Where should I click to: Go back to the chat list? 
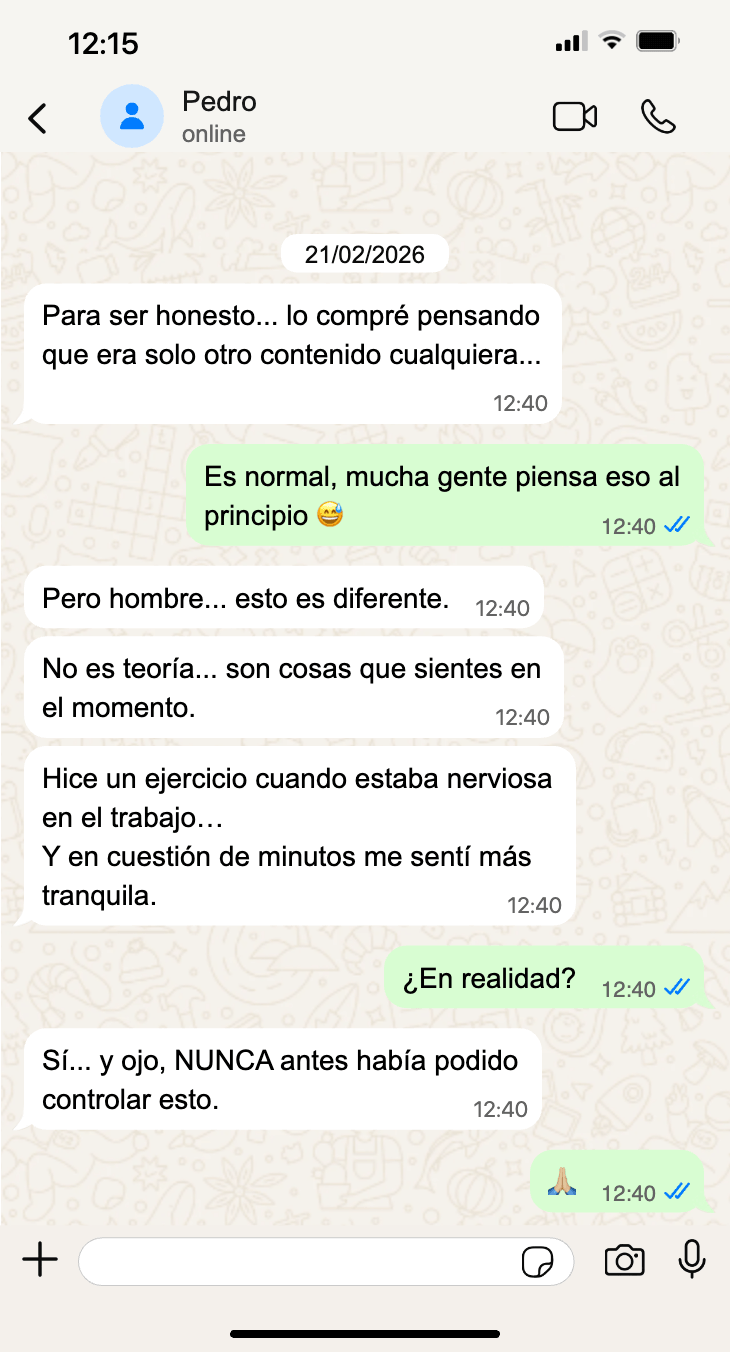coord(37,118)
